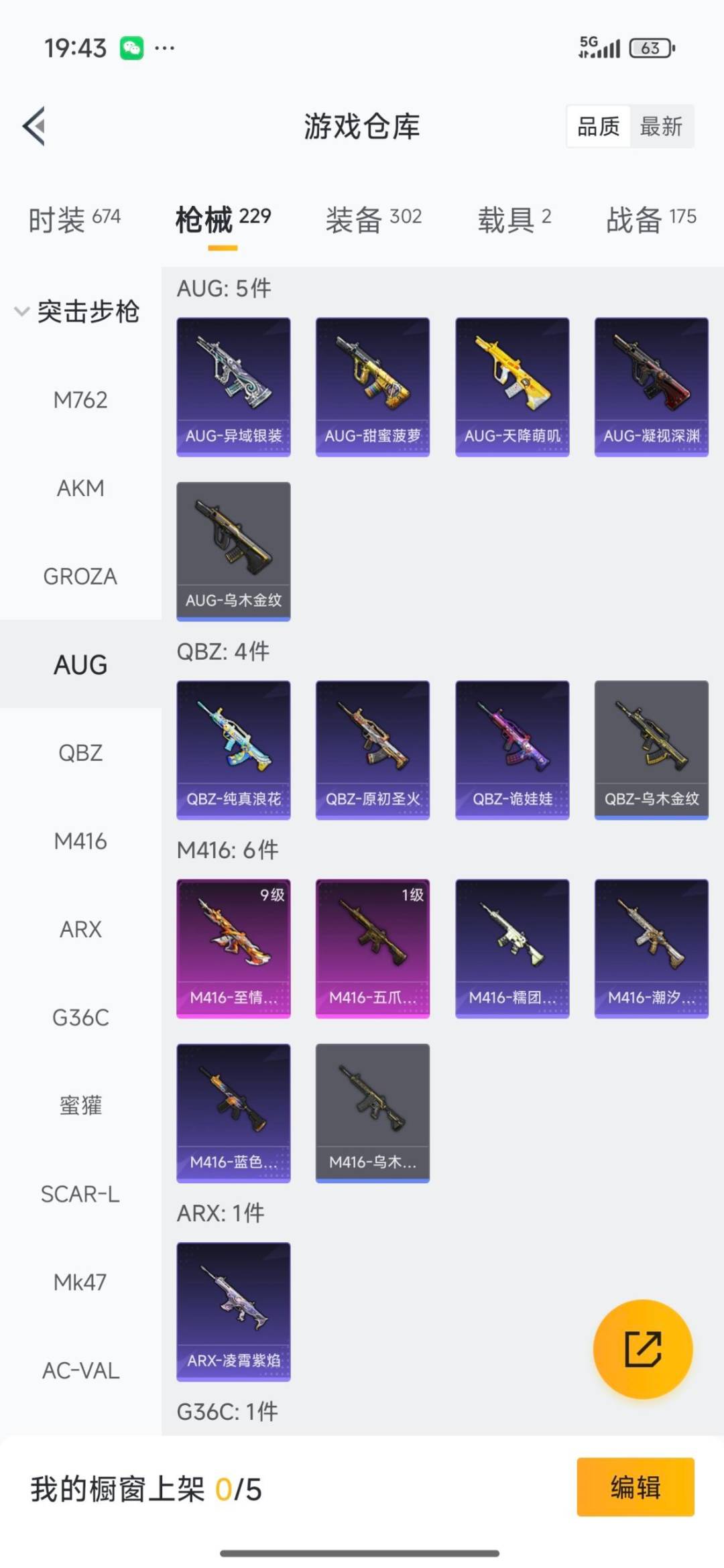Go back from 游戏仓库
Viewport: 724px width, 1568px height.
35,126
